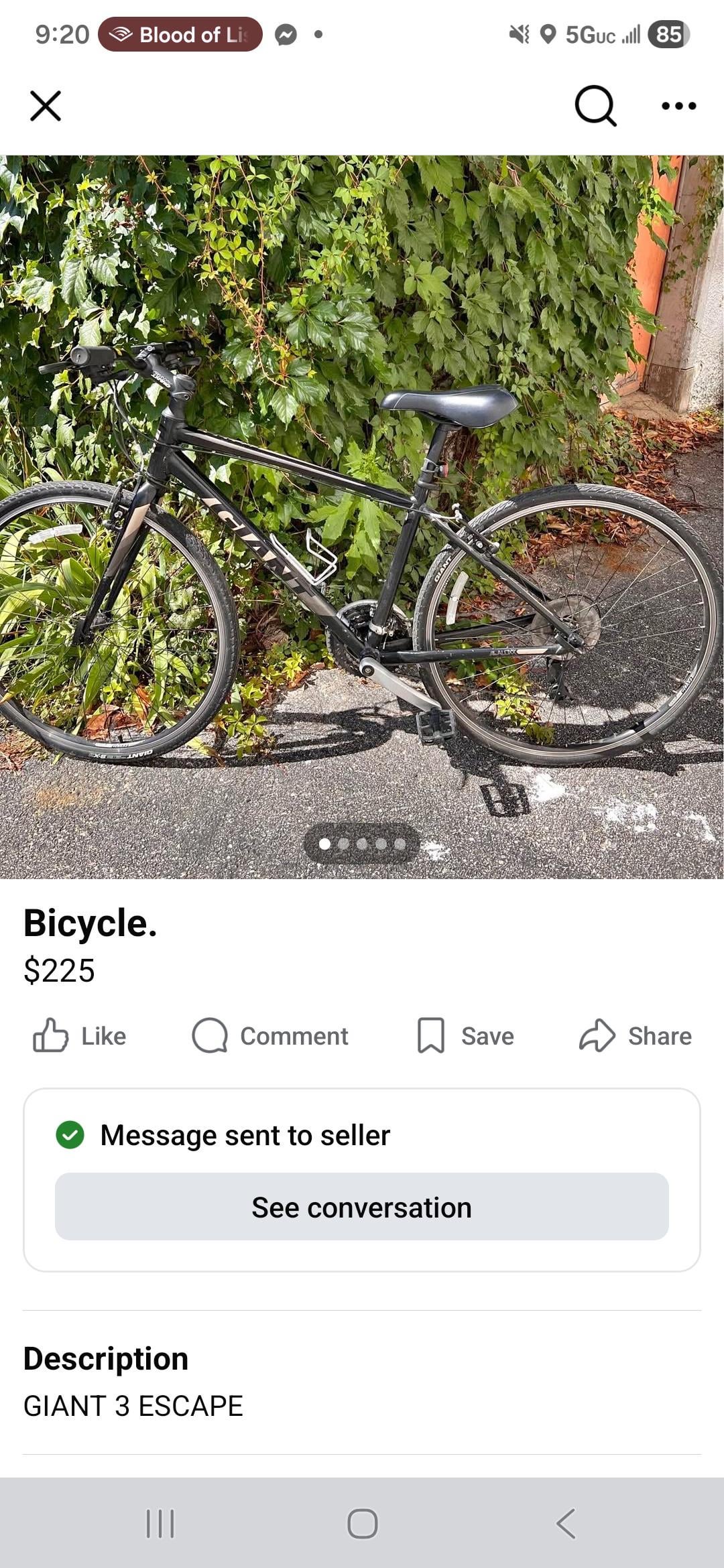Open the search magnifier icon
The image size is (724, 1568).
[x=595, y=106]
